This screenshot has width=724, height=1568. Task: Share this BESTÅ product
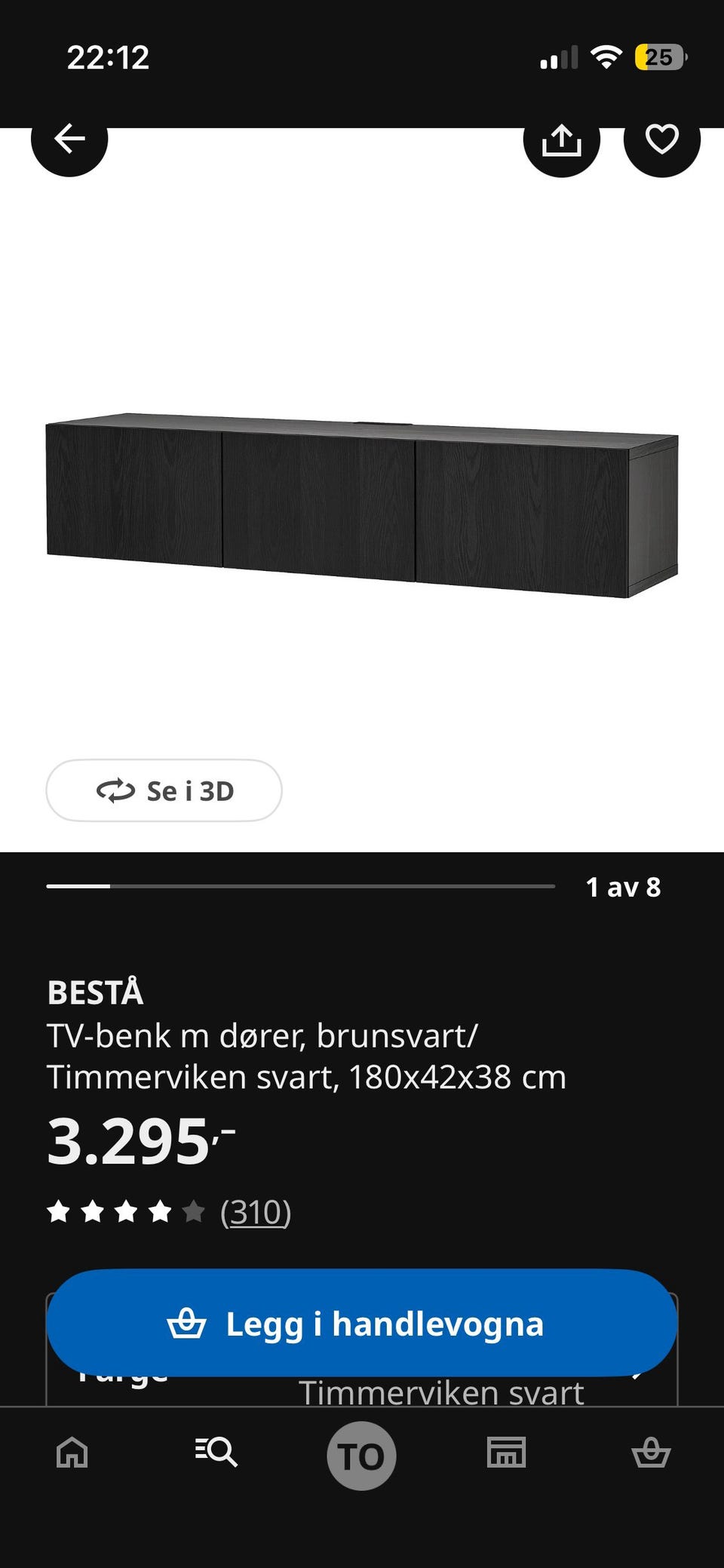pos(561,141)
